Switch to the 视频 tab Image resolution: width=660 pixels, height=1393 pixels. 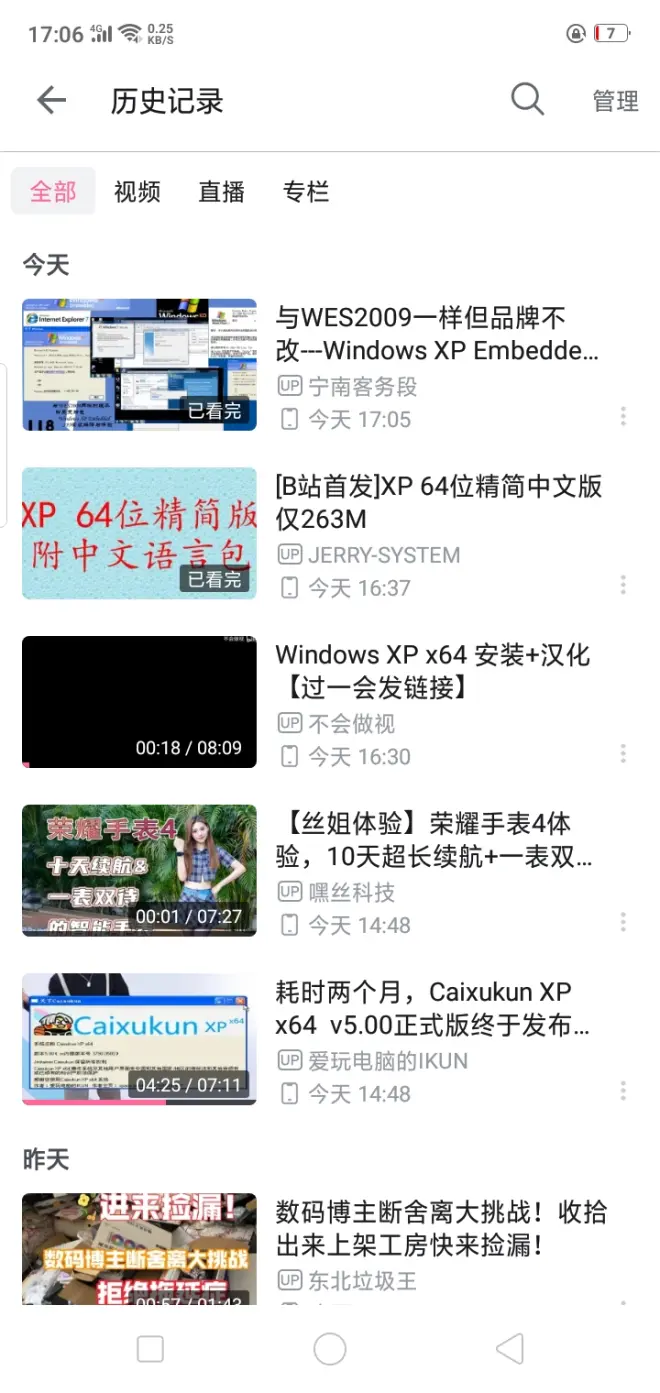pos(137,191)
